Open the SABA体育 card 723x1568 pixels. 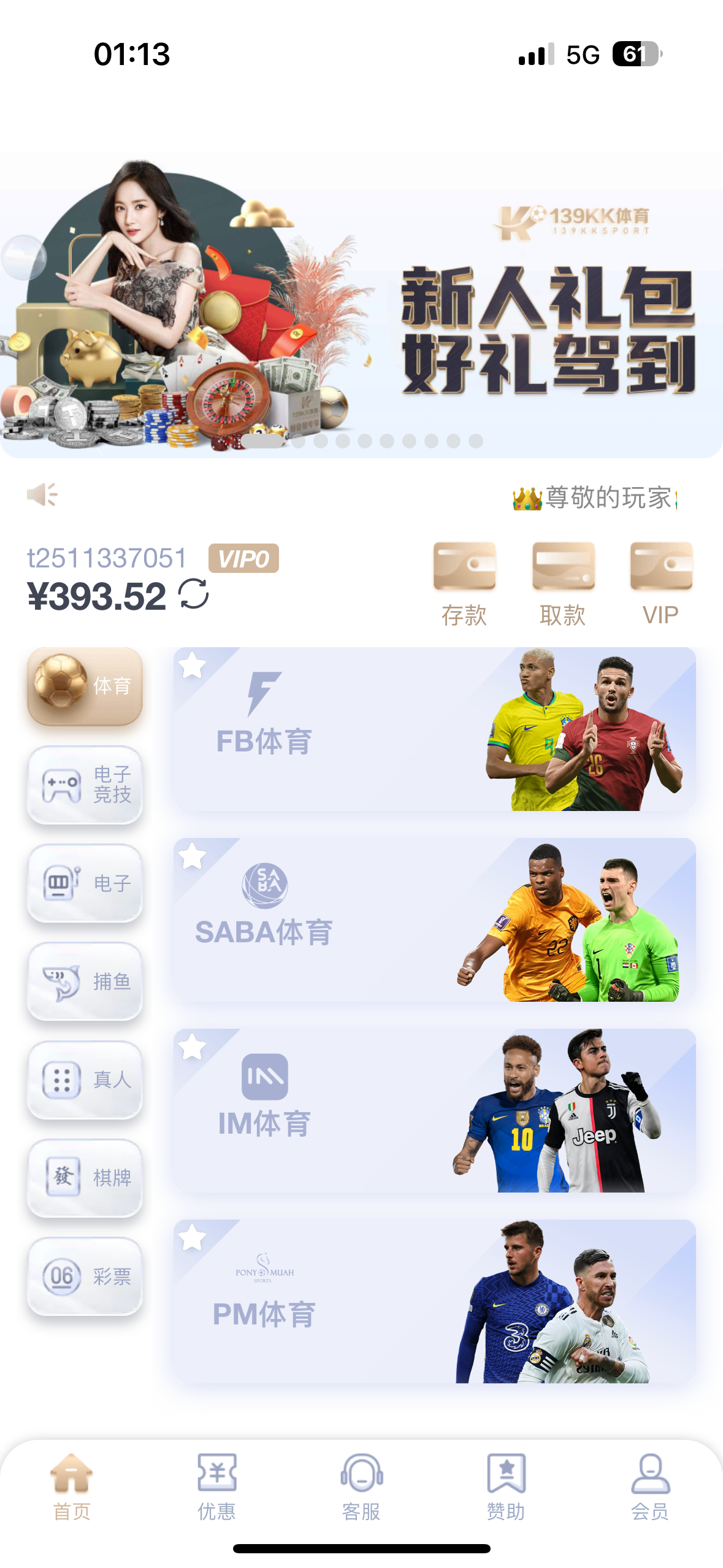[434, 920]
